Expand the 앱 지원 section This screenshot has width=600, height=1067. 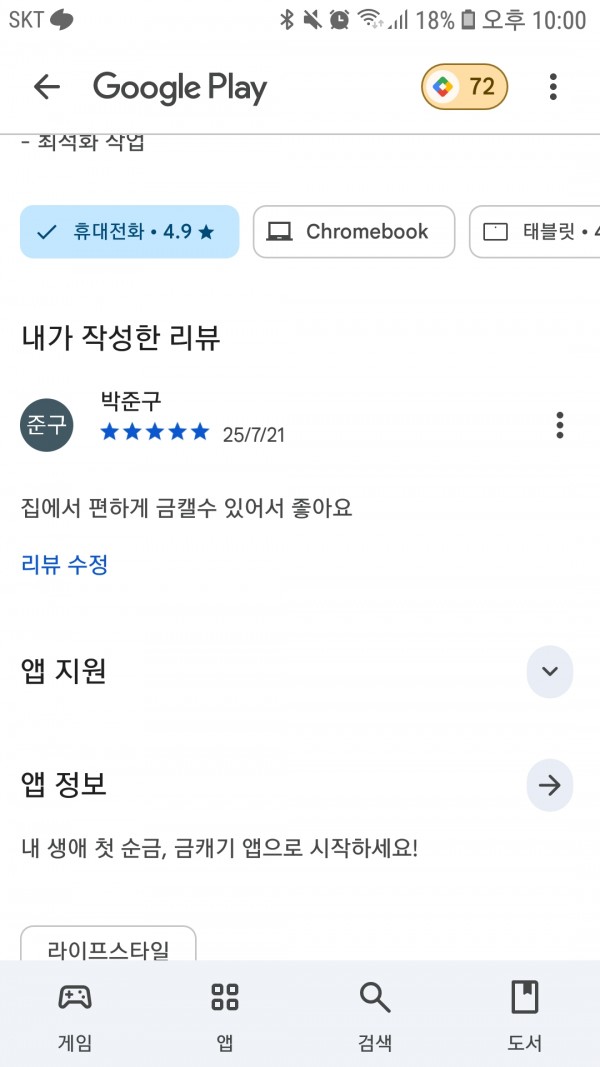[x=550, y=672]
